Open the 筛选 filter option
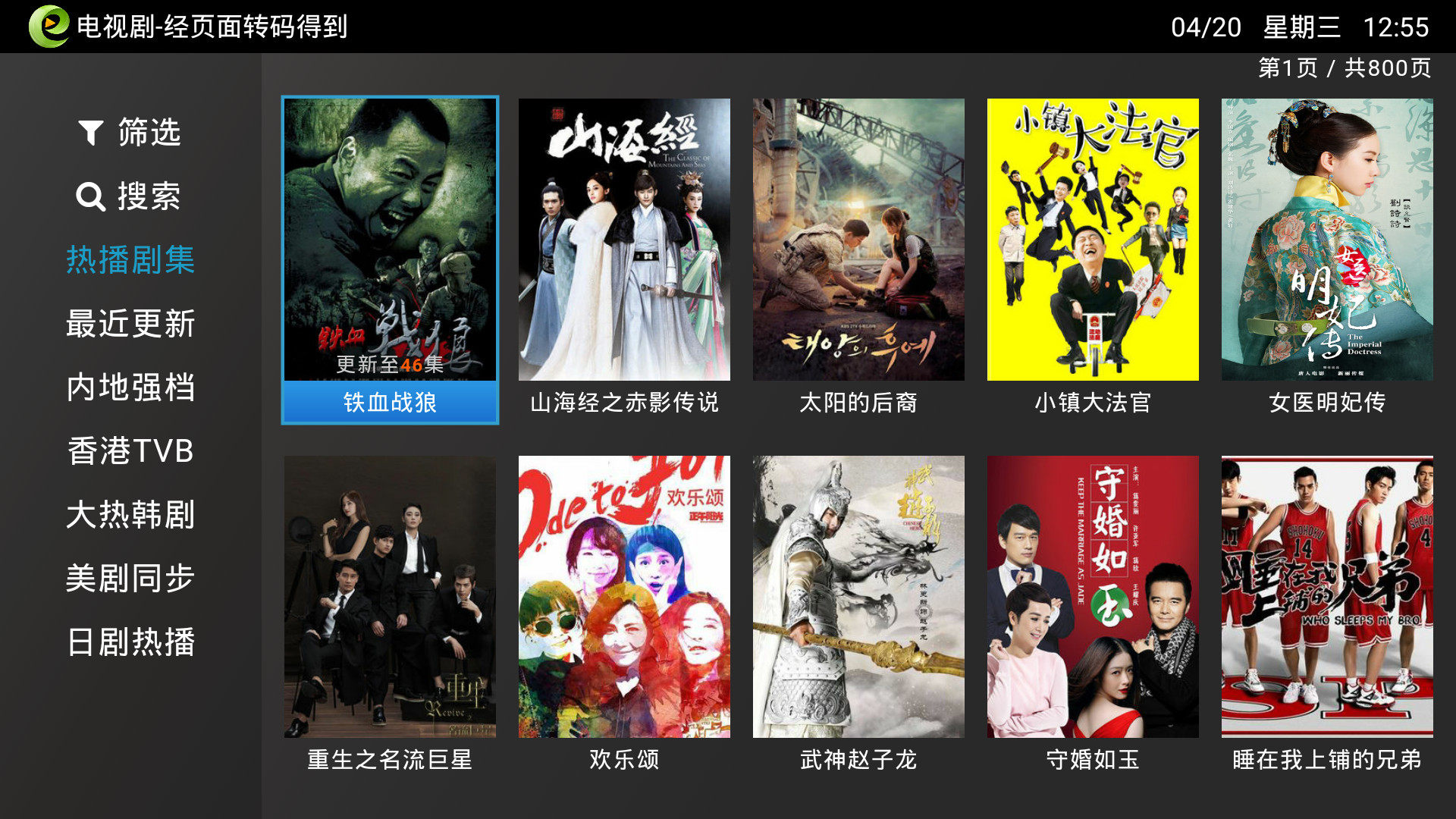This screenshot has width=1456, height=819. click(x=130, y=133)
